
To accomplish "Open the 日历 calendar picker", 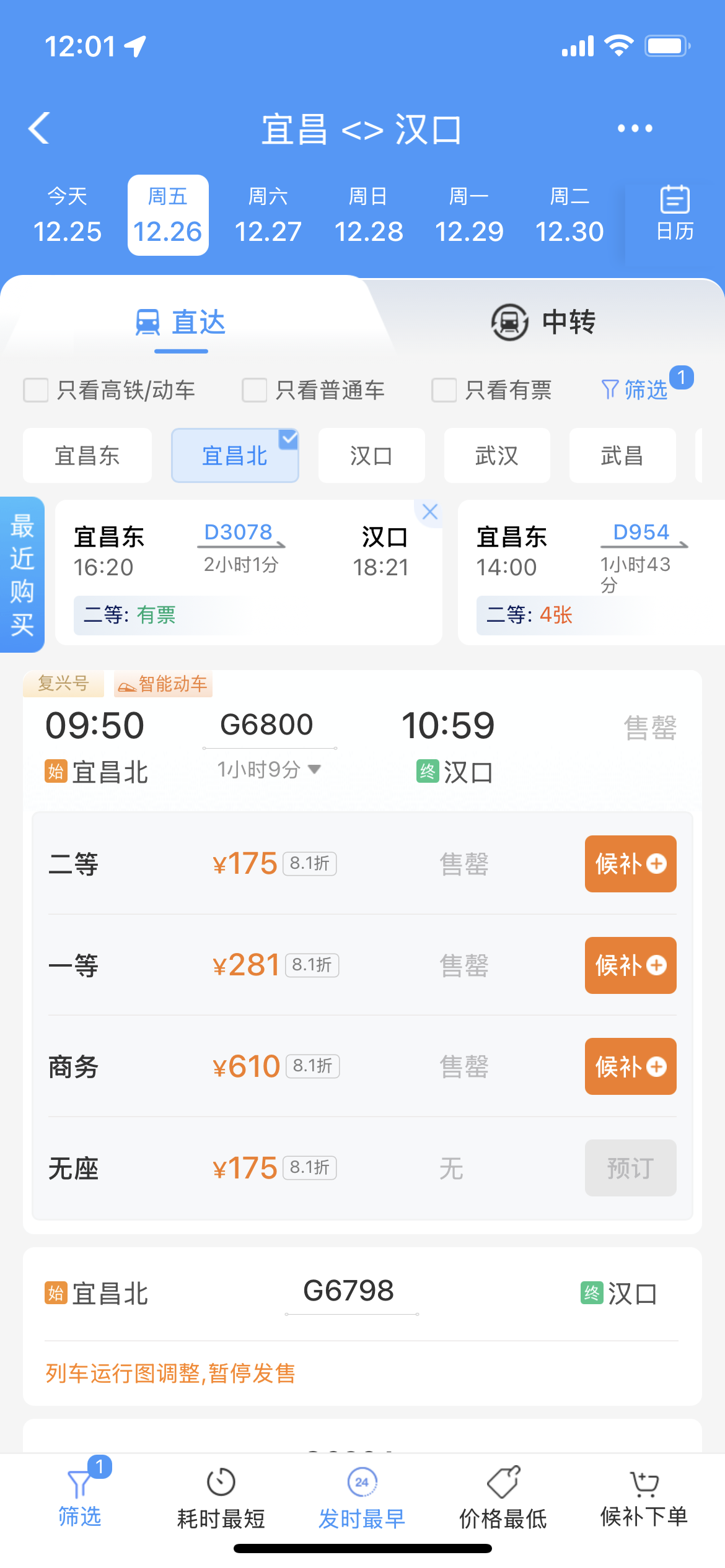I will [674, 214].
